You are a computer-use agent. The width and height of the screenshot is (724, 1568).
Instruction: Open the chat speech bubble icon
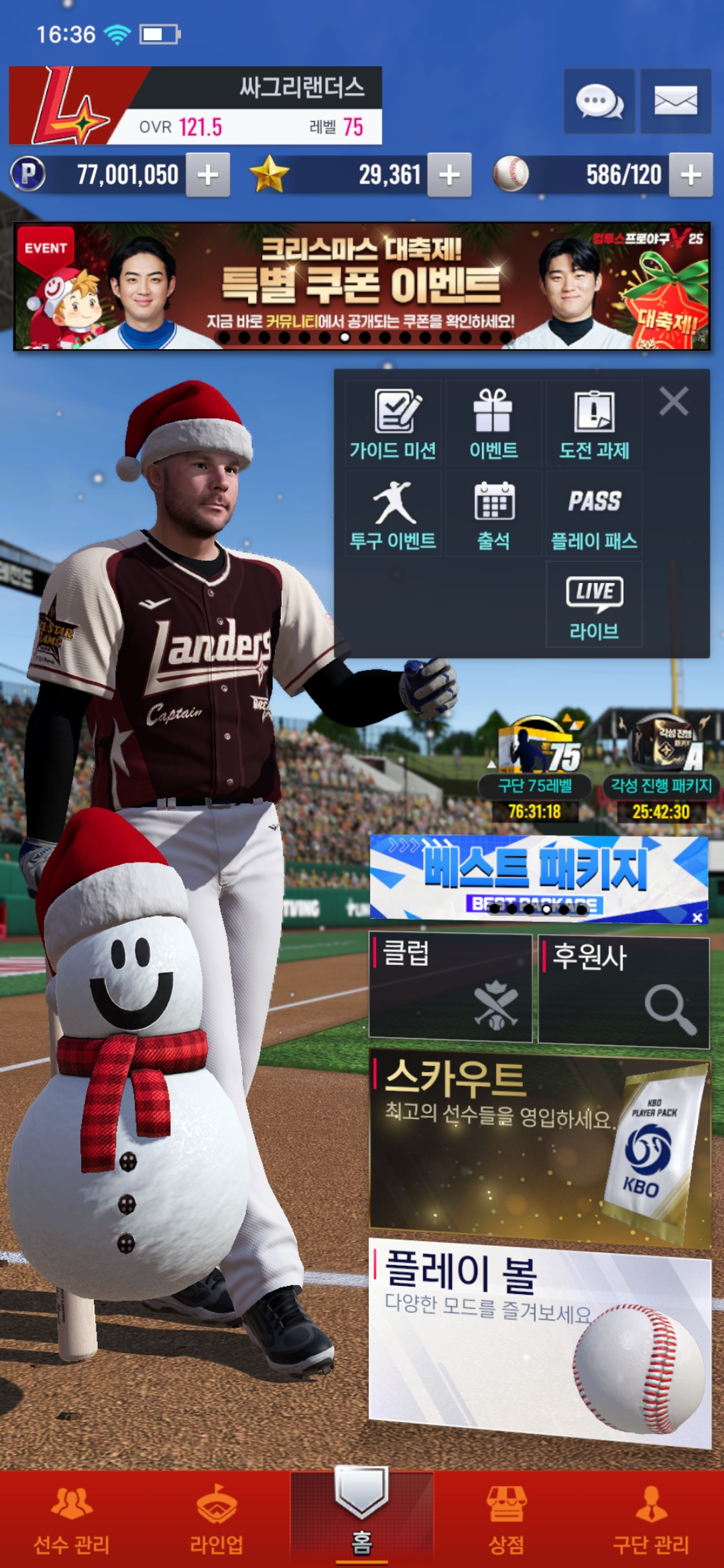[x=599, y=102]
